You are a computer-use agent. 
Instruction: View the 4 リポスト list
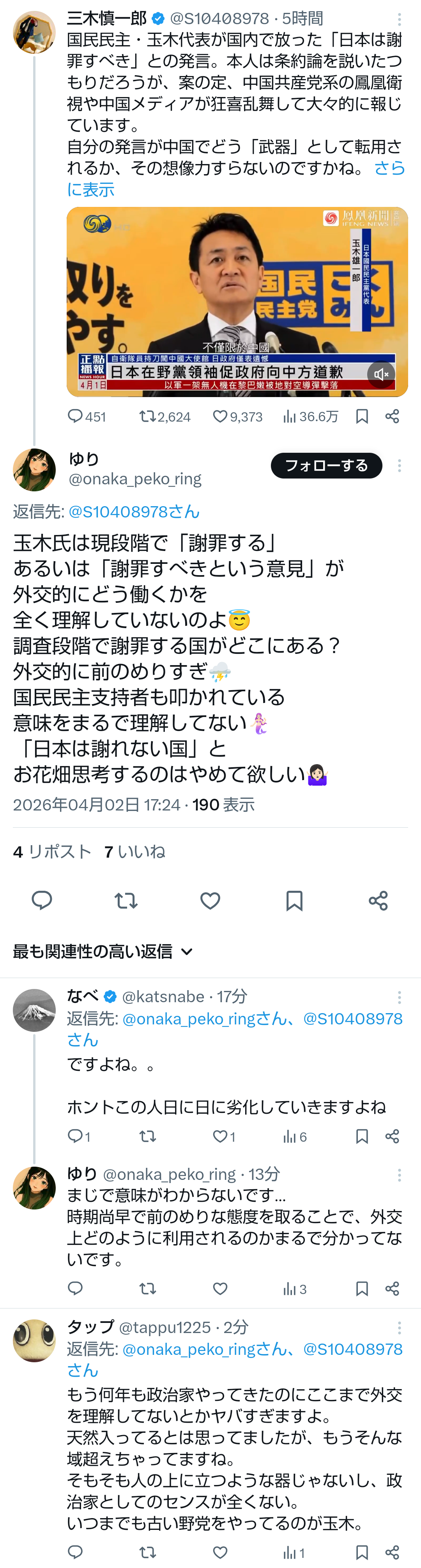tap(52, 851)
